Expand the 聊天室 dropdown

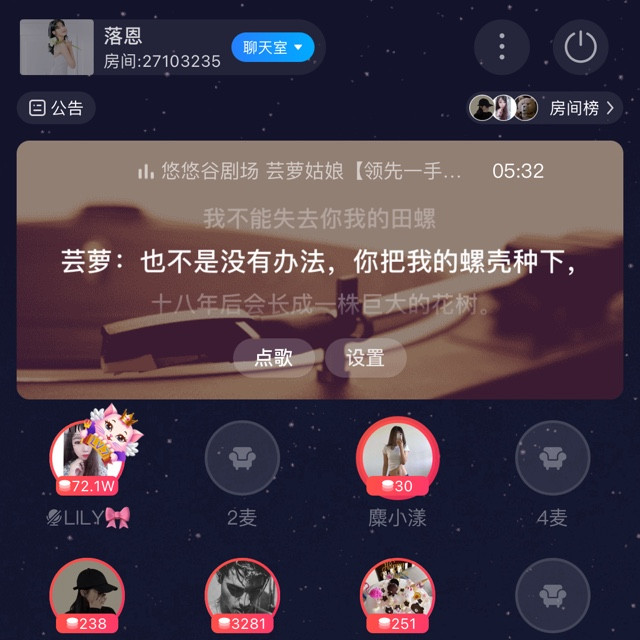point(273,47)
